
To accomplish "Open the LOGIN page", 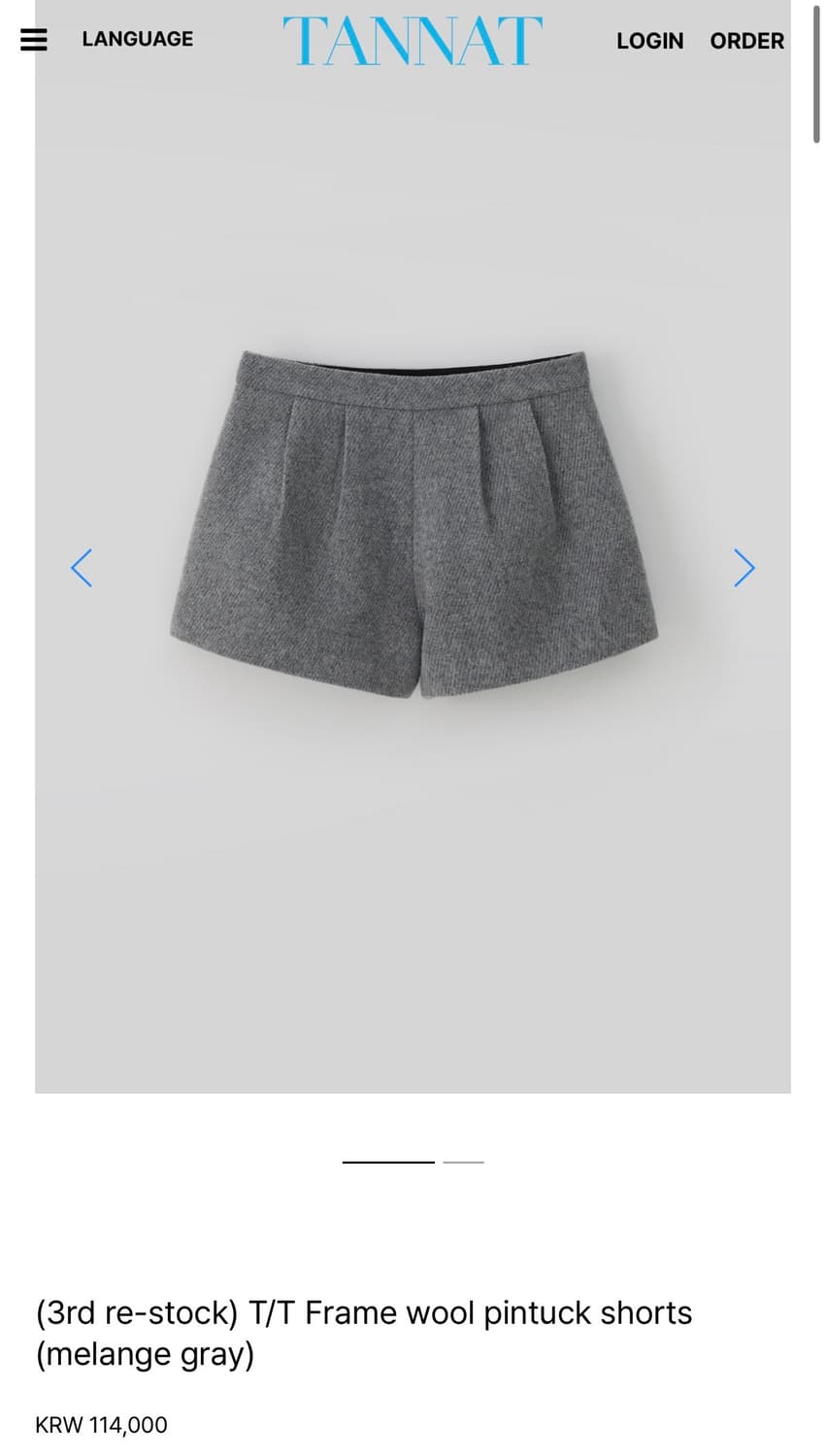I will point(649,41).
